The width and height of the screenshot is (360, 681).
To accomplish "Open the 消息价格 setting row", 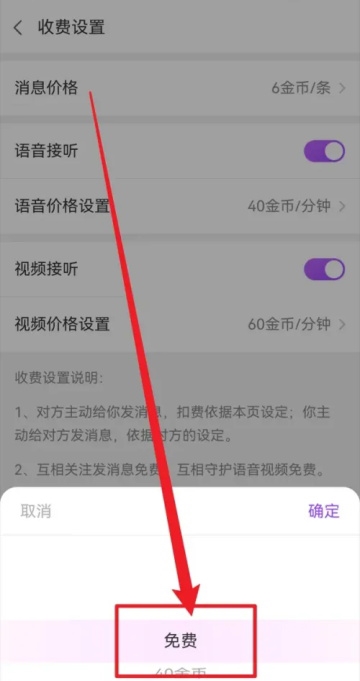I will [180, 88].
